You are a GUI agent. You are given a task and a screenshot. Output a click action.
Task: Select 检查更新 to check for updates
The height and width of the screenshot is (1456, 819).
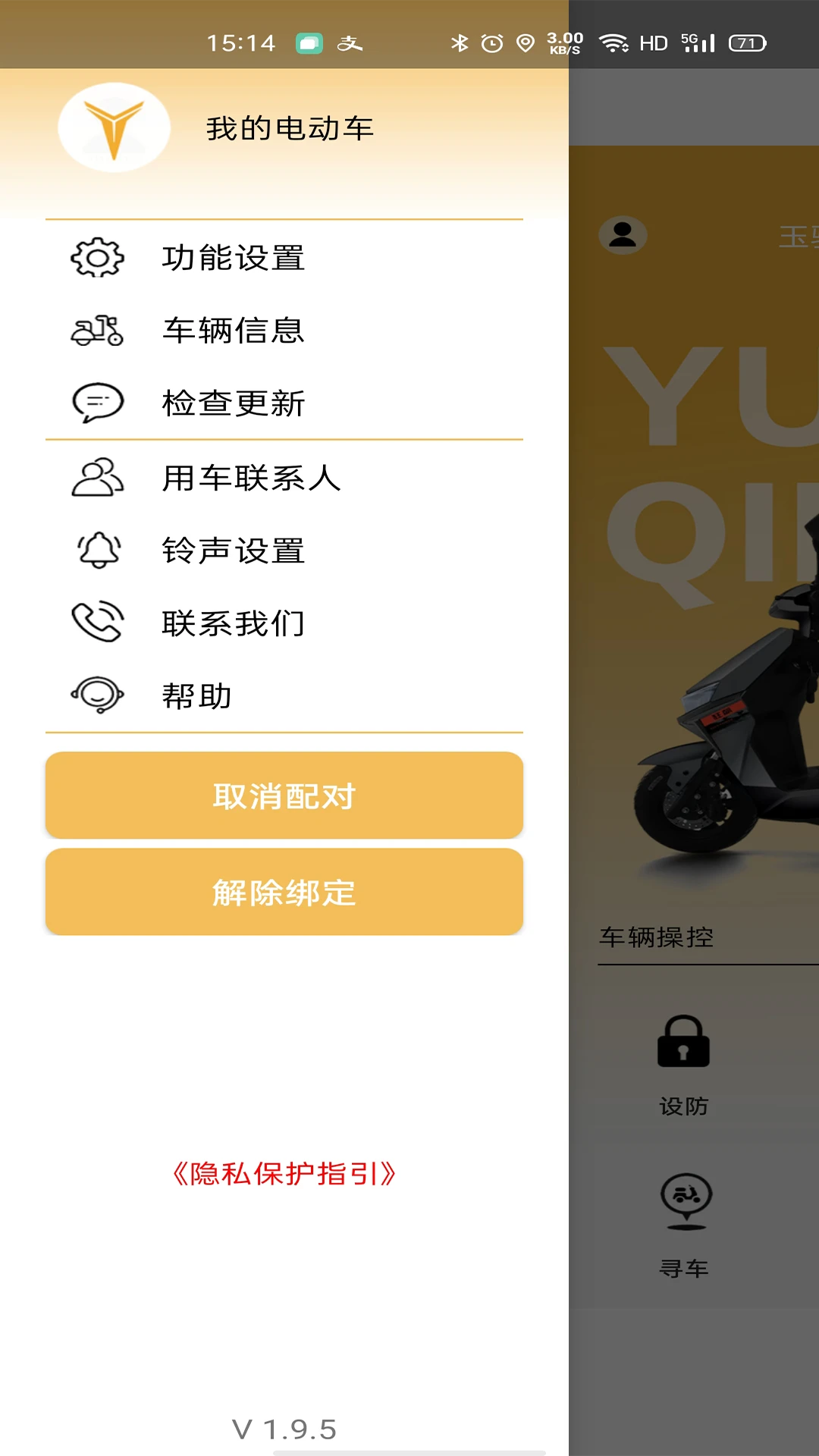point(234,403)
